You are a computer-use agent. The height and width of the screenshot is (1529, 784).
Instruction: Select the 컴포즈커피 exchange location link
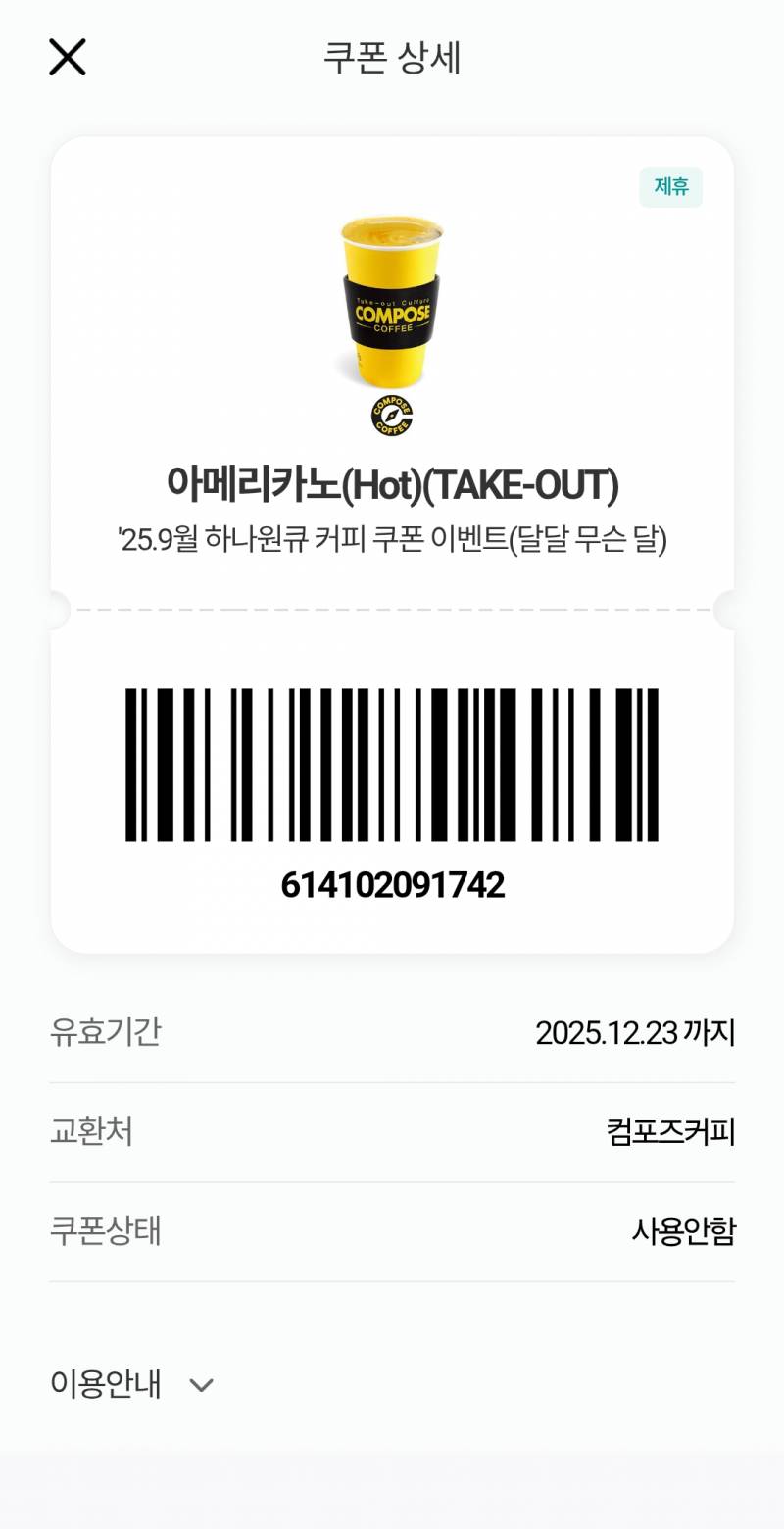(x=670, y=1131)
